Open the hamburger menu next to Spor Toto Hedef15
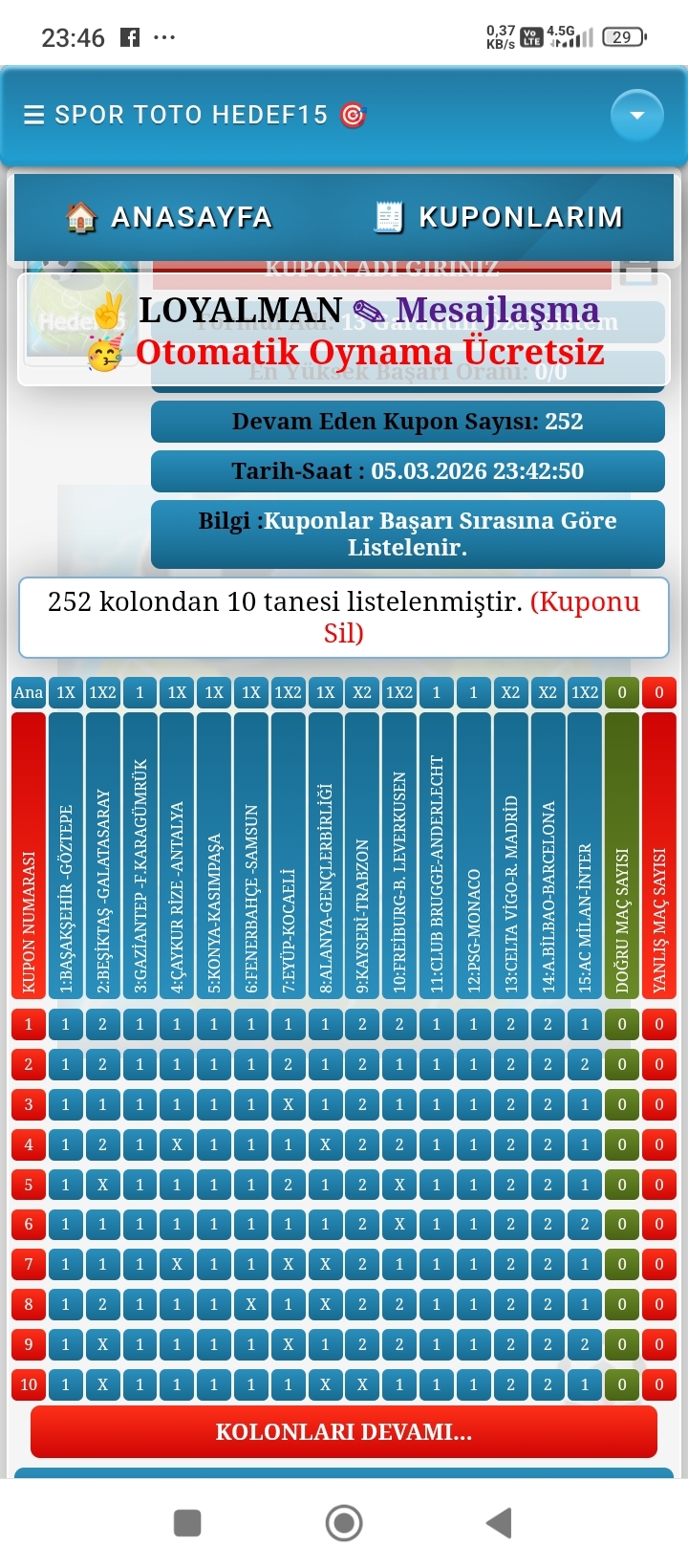The image size is (688, 1568). point(34,116)
